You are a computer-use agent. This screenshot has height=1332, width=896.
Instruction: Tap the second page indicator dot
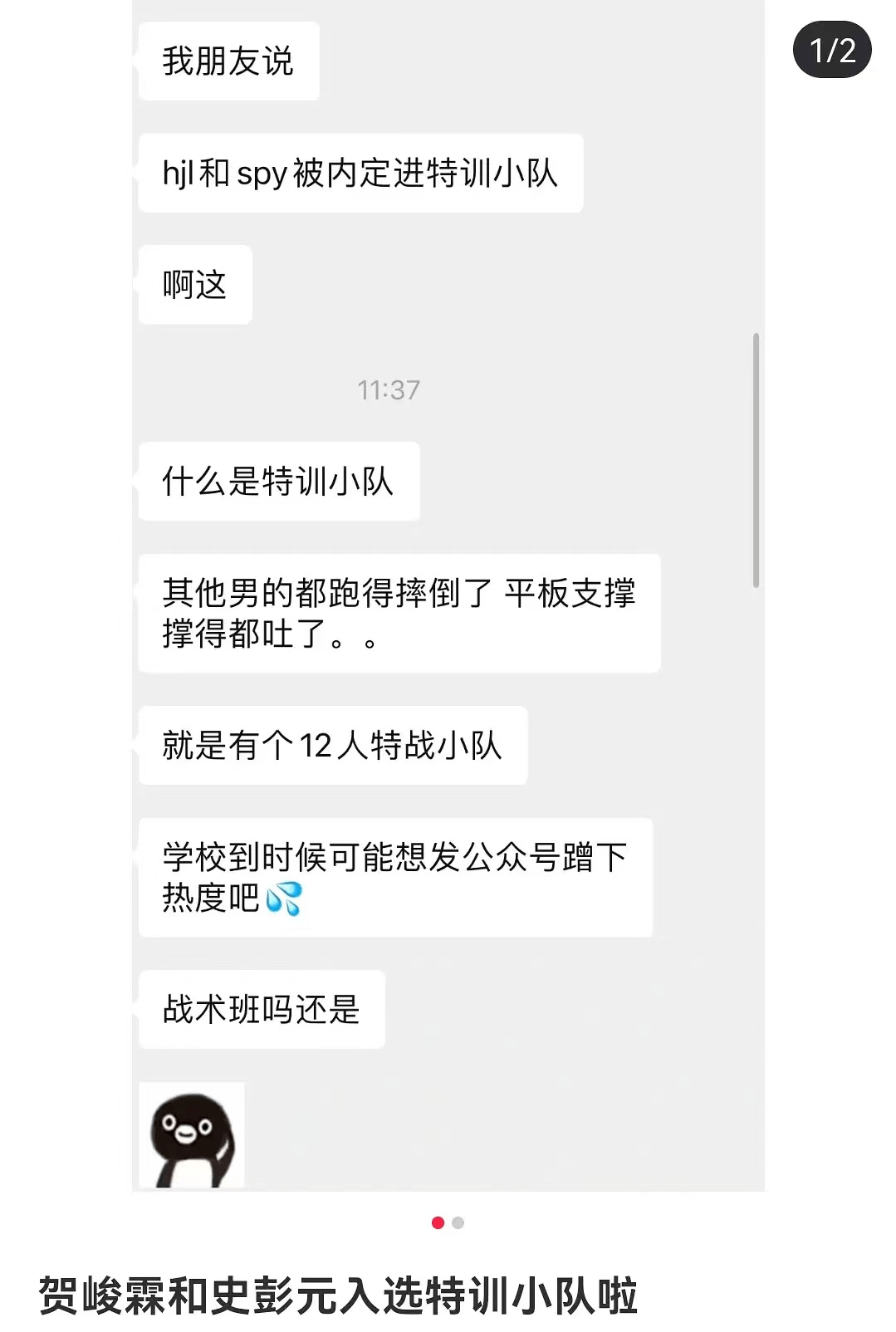click(458, 1222)
